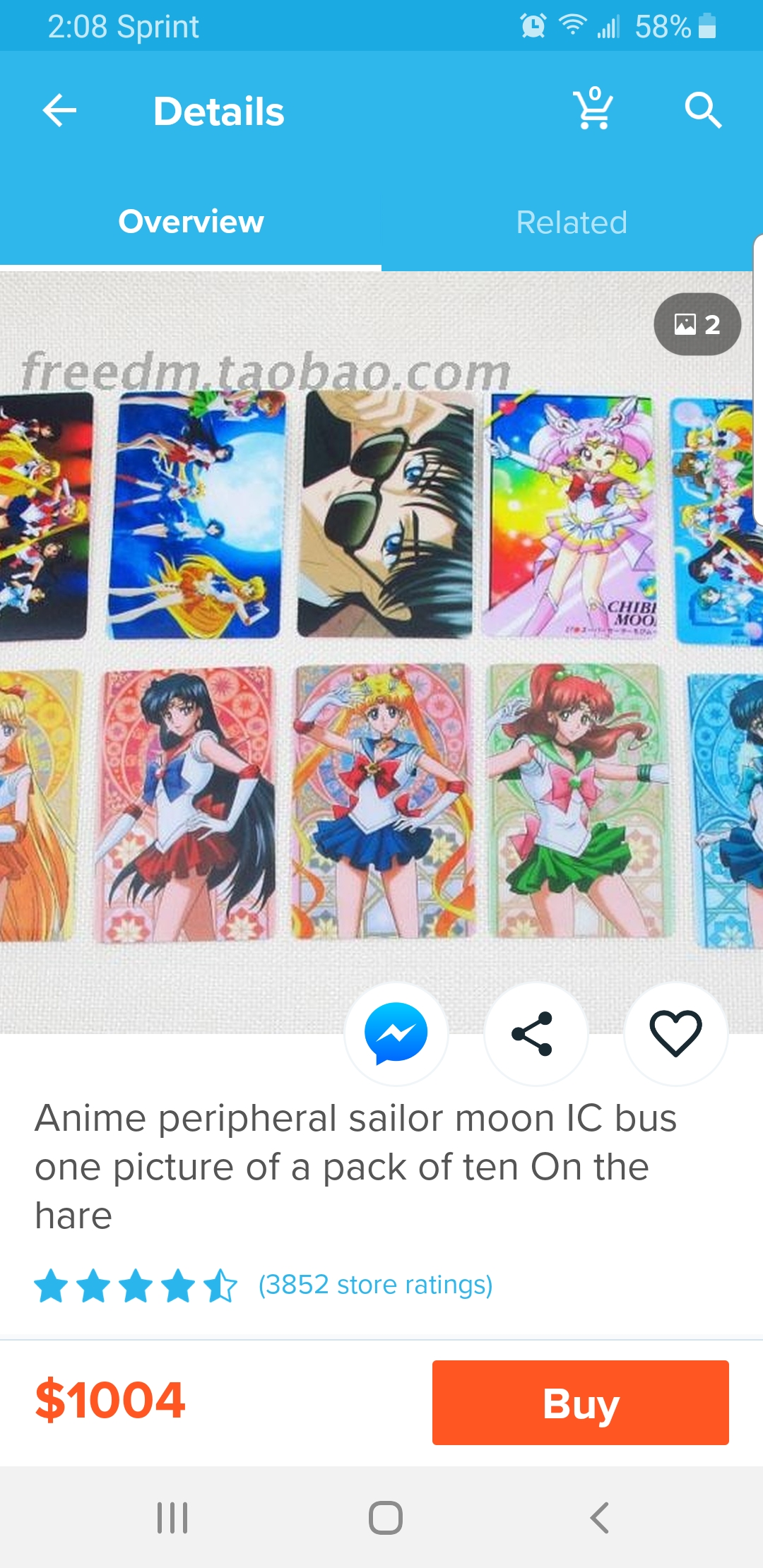This screenshot has width=763, height=1568.
Task: Tap the Buy button
Action: click(581, 1403)
